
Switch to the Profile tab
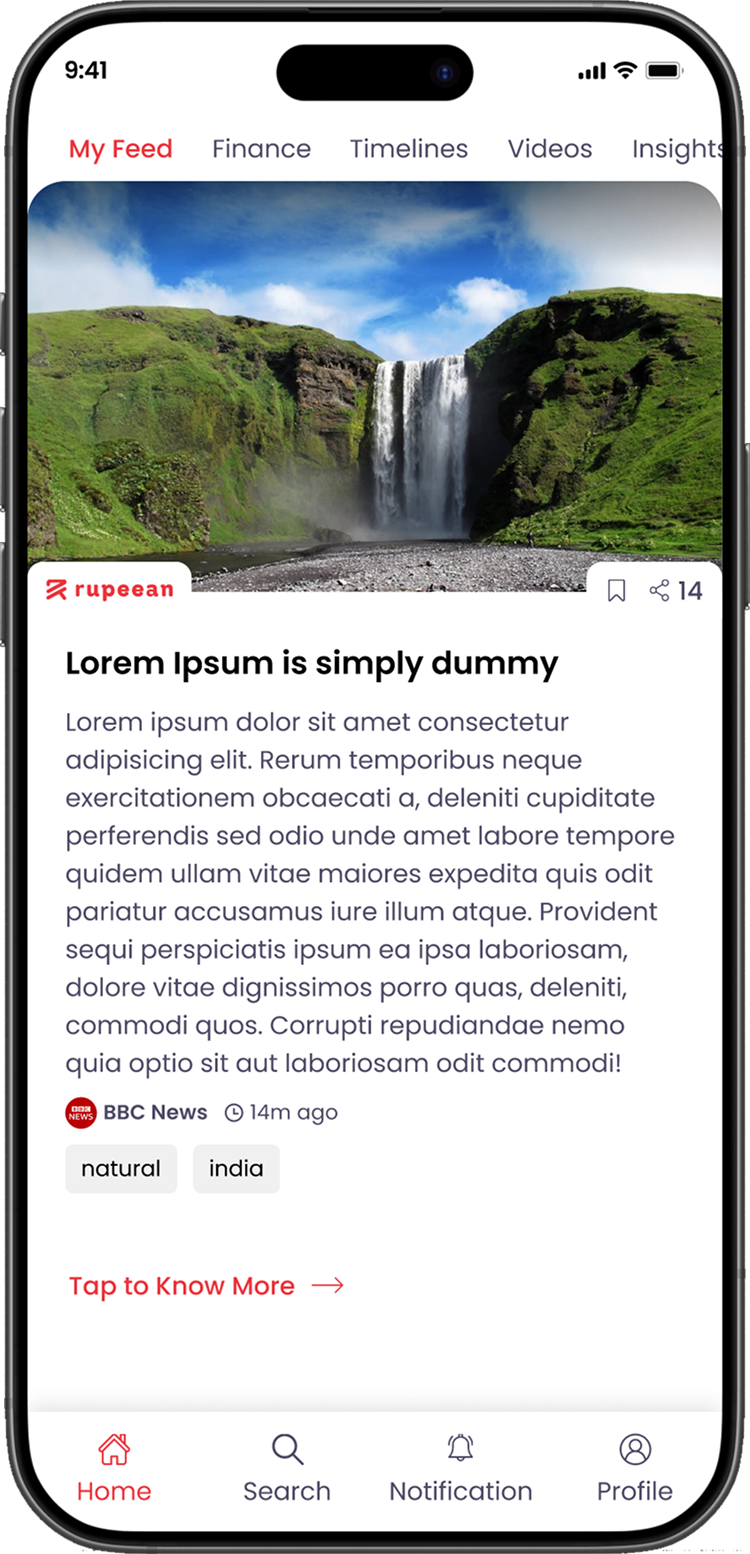(634, 1468)
